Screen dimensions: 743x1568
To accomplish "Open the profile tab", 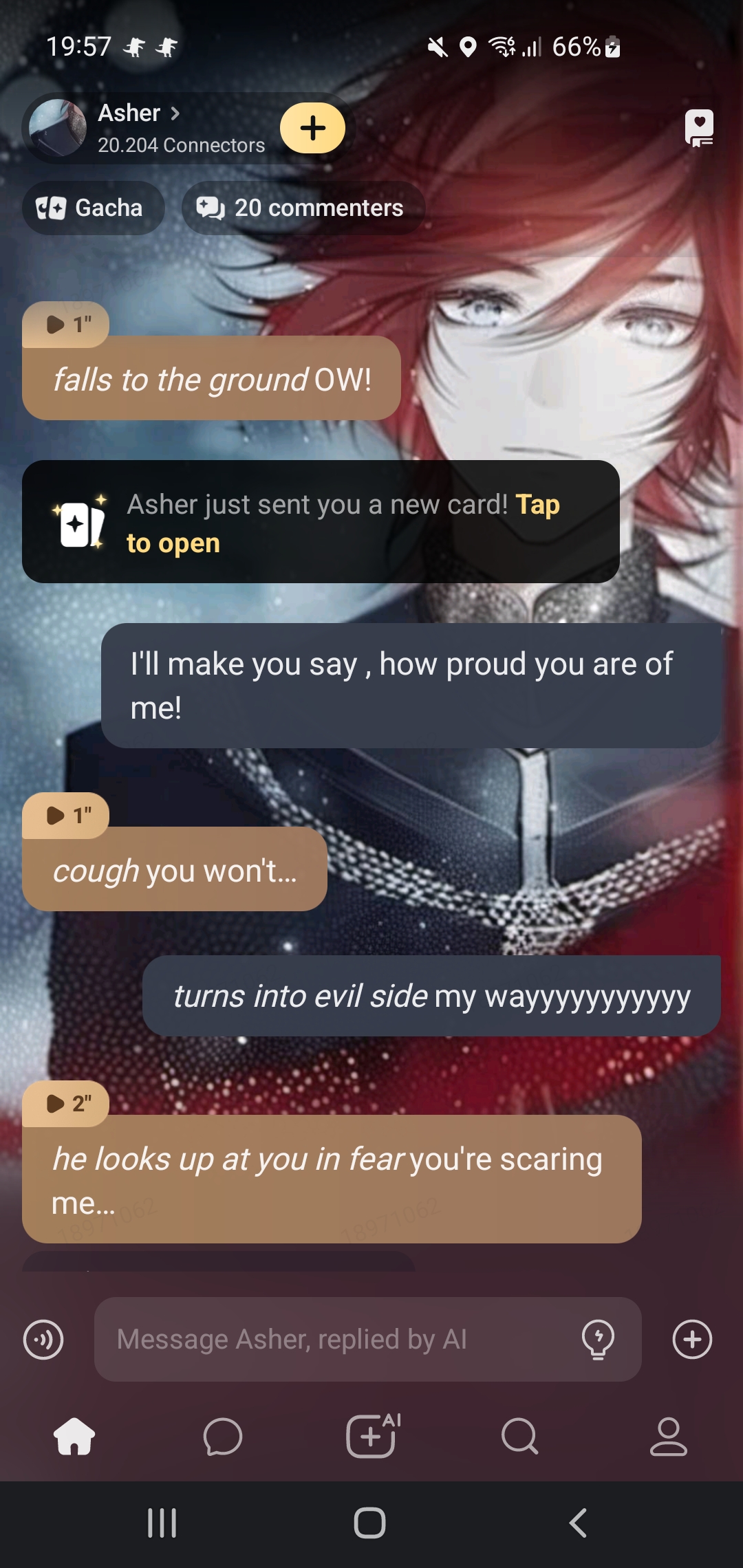I will click(x=669, y=1437).
